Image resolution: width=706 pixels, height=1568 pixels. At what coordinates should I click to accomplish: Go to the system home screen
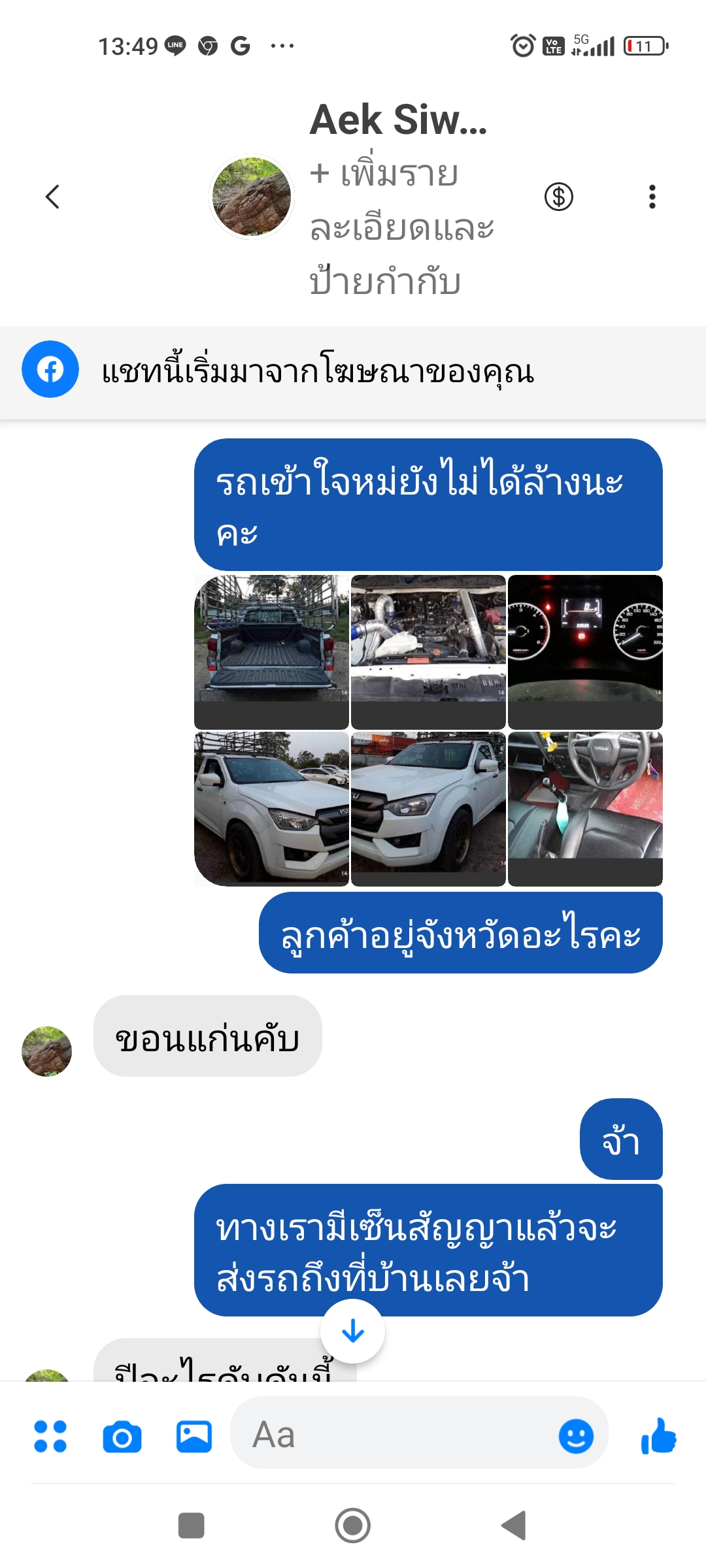pyautogui.click(x=353, y=1526)
